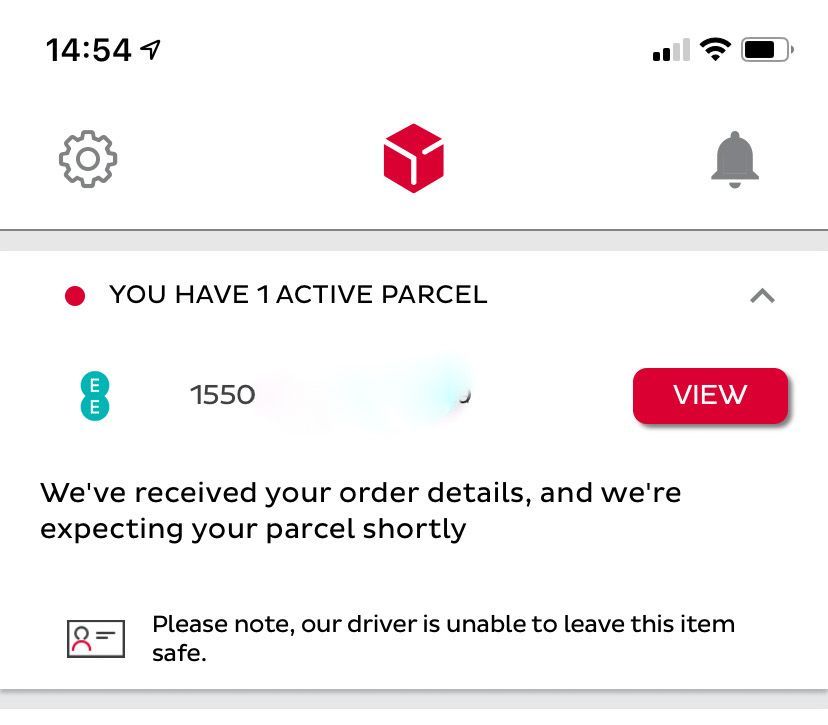Collapse the active parcel section
This screenshot has width=828, height=725.
click(762, 295)
